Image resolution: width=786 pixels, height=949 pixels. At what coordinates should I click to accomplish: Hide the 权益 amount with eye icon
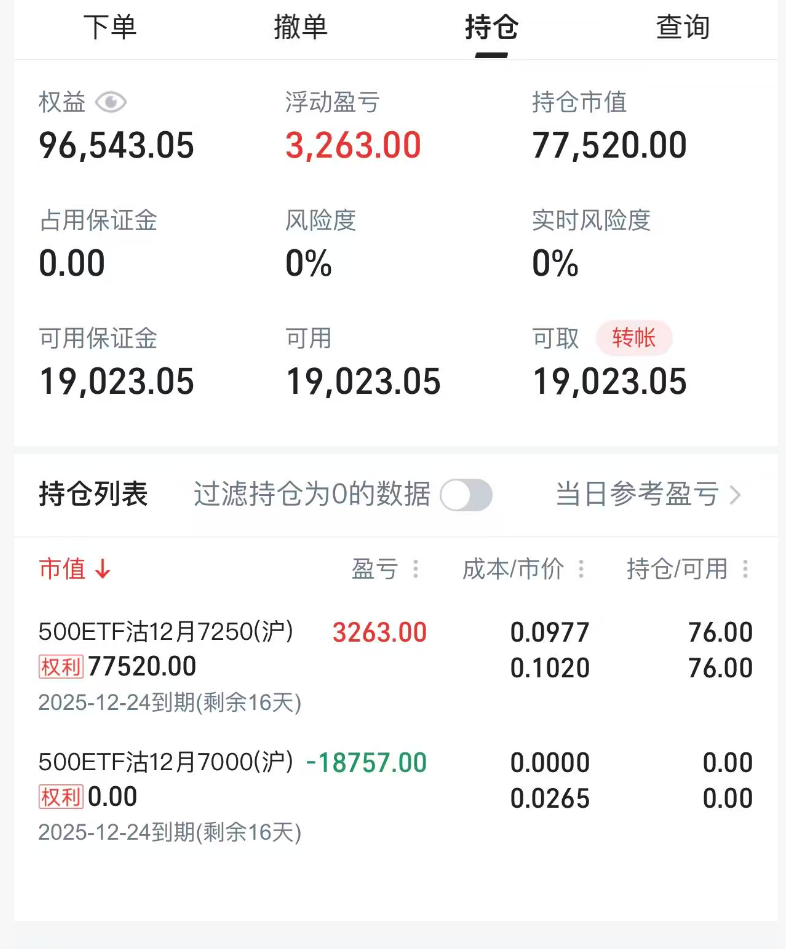pos(111,102)
